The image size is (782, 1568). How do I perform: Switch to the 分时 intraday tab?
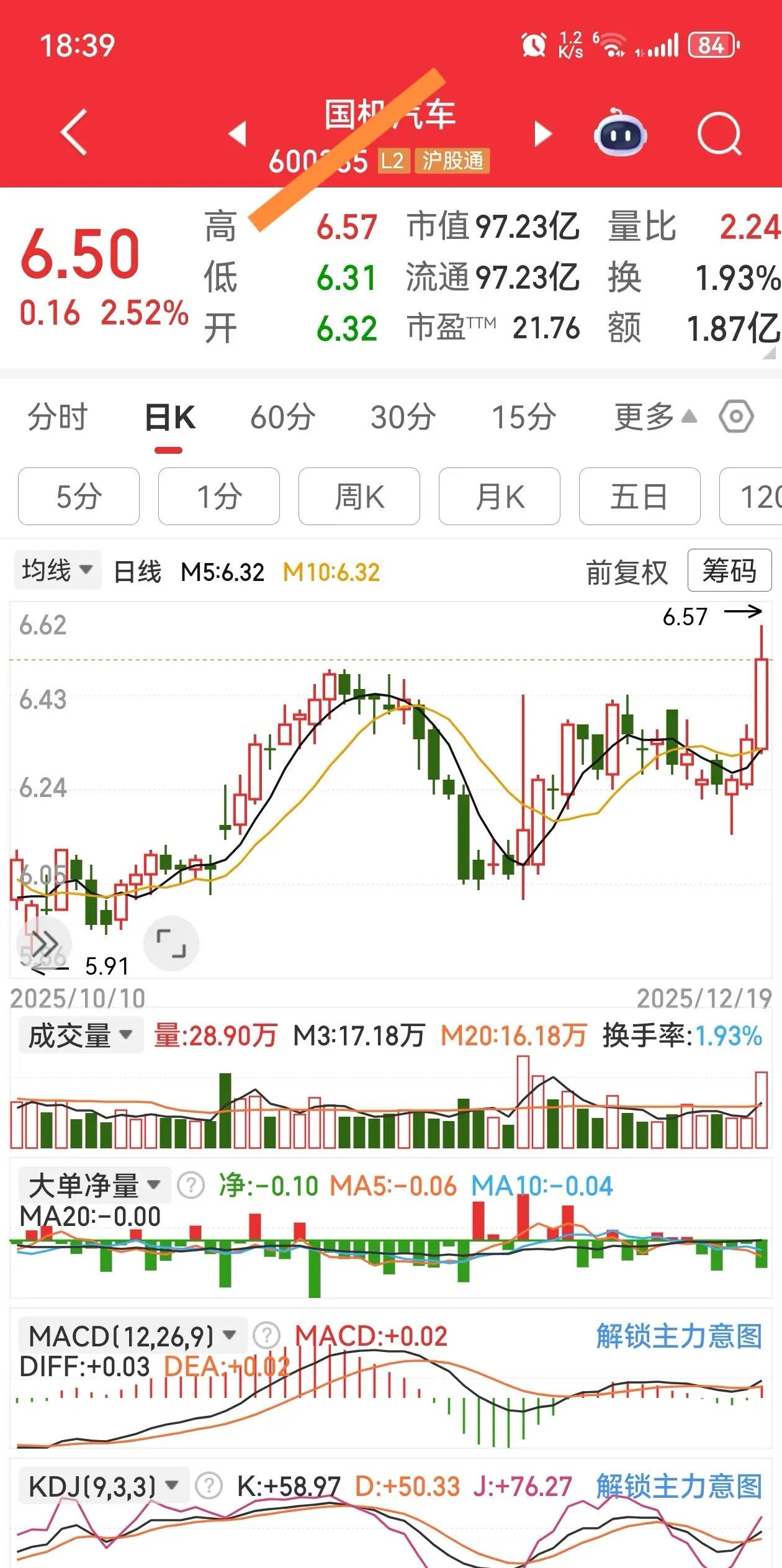(x=56, y=418)
